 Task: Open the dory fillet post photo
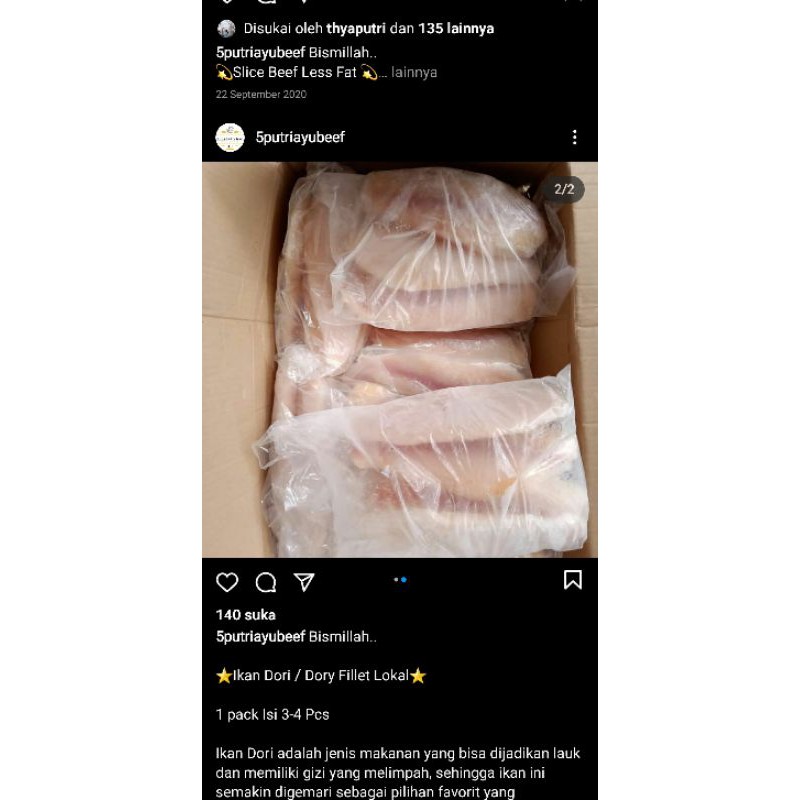[x=400, y=360]
